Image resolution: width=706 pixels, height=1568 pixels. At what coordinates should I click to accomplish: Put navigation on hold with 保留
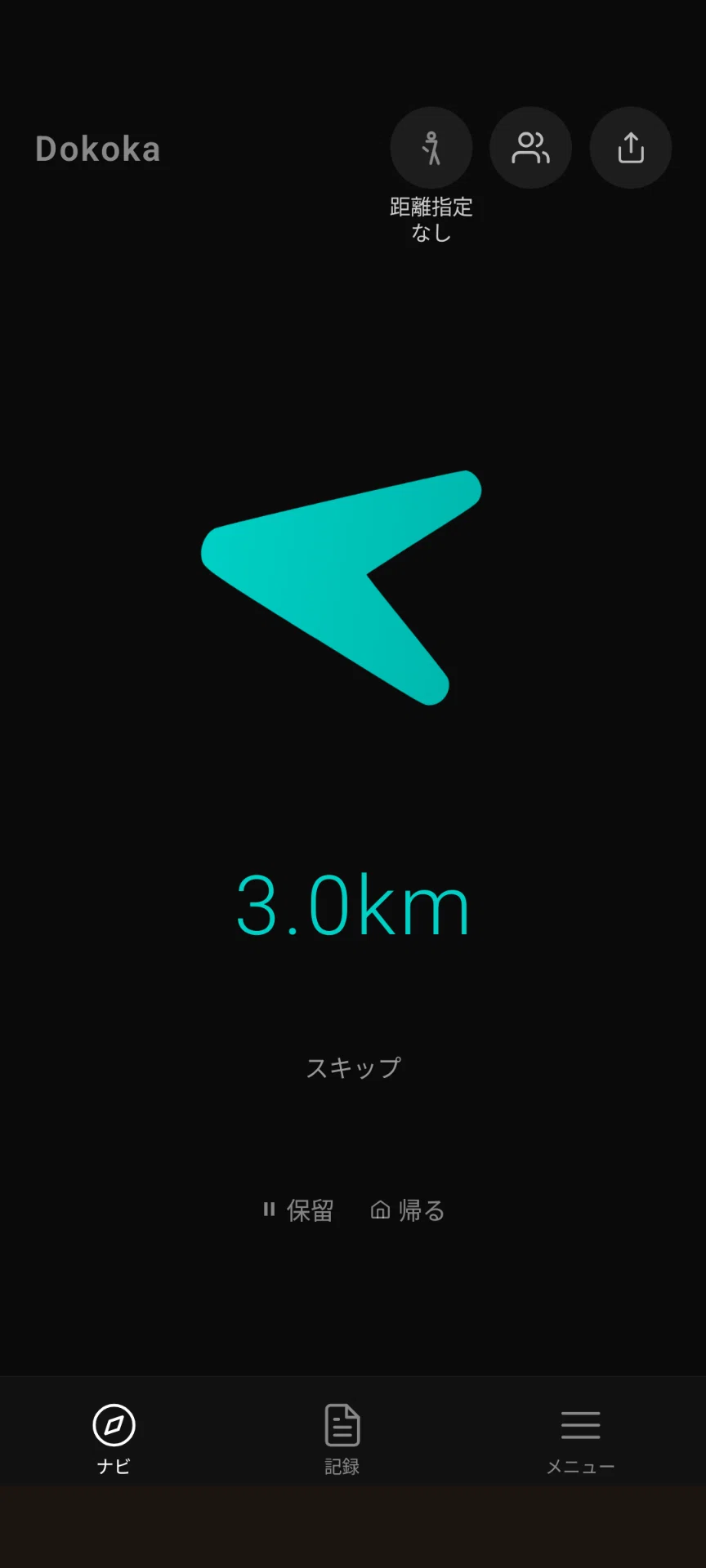pyautogui.click(x=298, y=1210)
